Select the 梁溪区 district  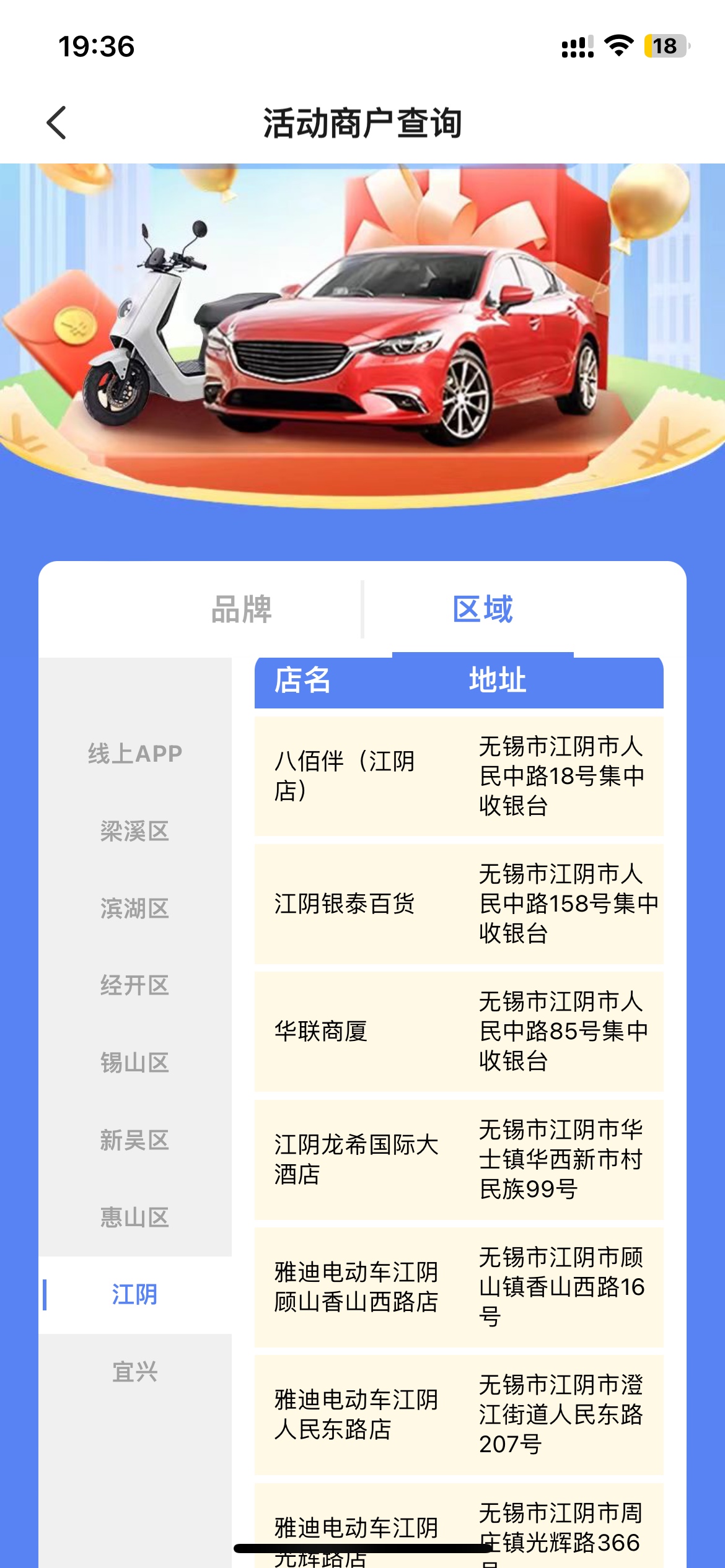[x=135, y=831]
